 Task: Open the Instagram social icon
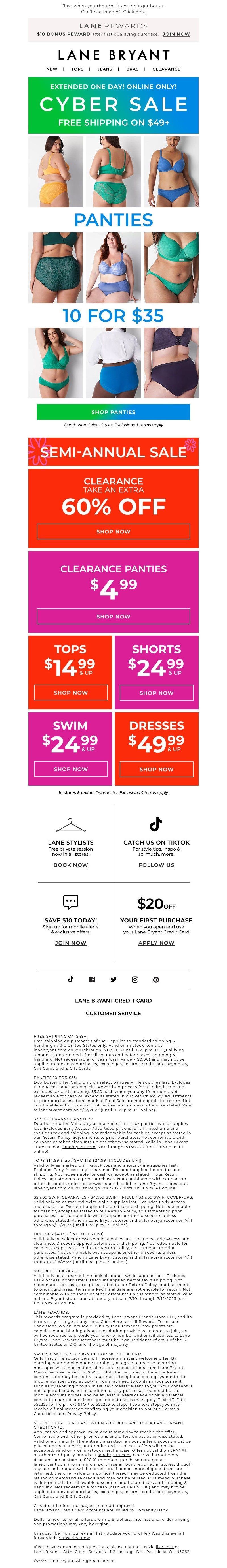[135, 979]
